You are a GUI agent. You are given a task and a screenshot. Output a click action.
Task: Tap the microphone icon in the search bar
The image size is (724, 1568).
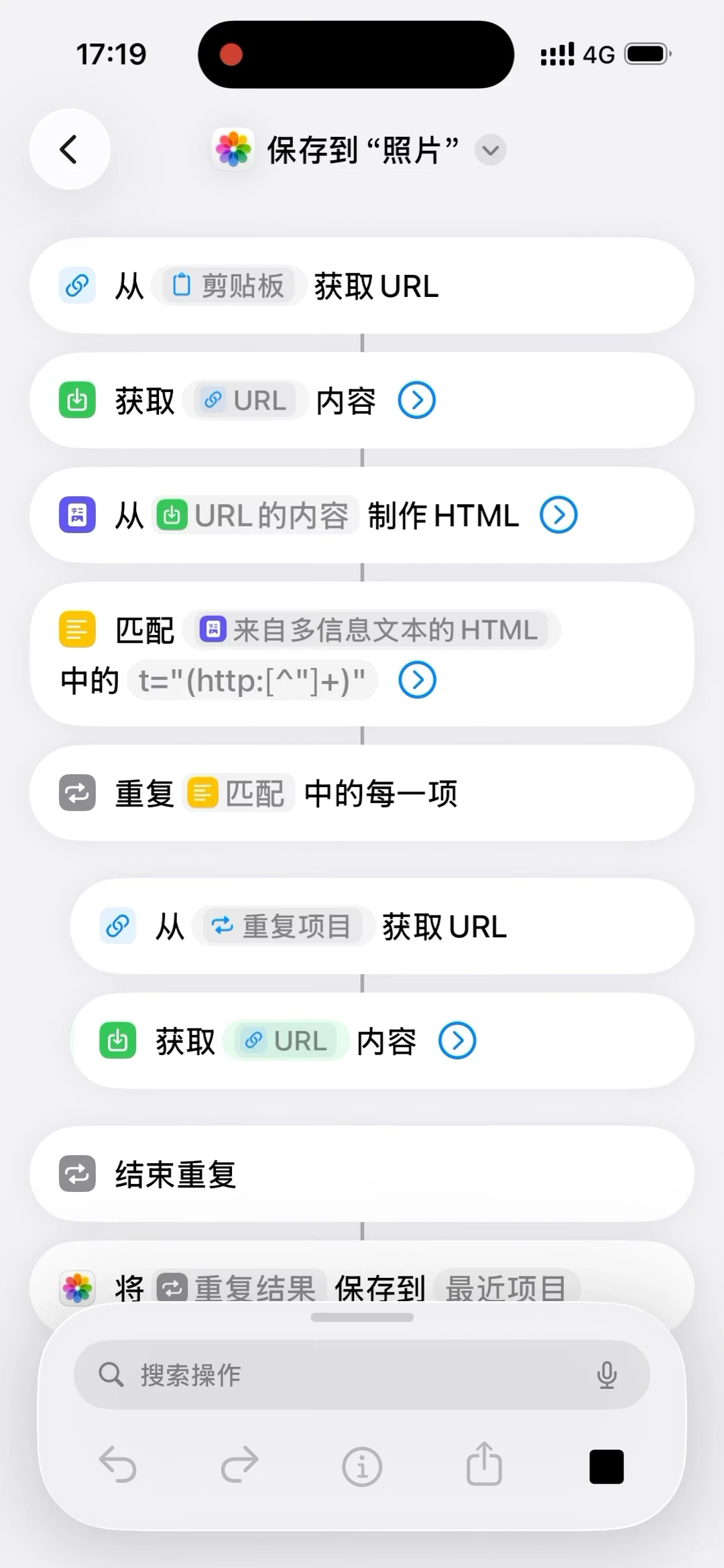click(607, 1374)
